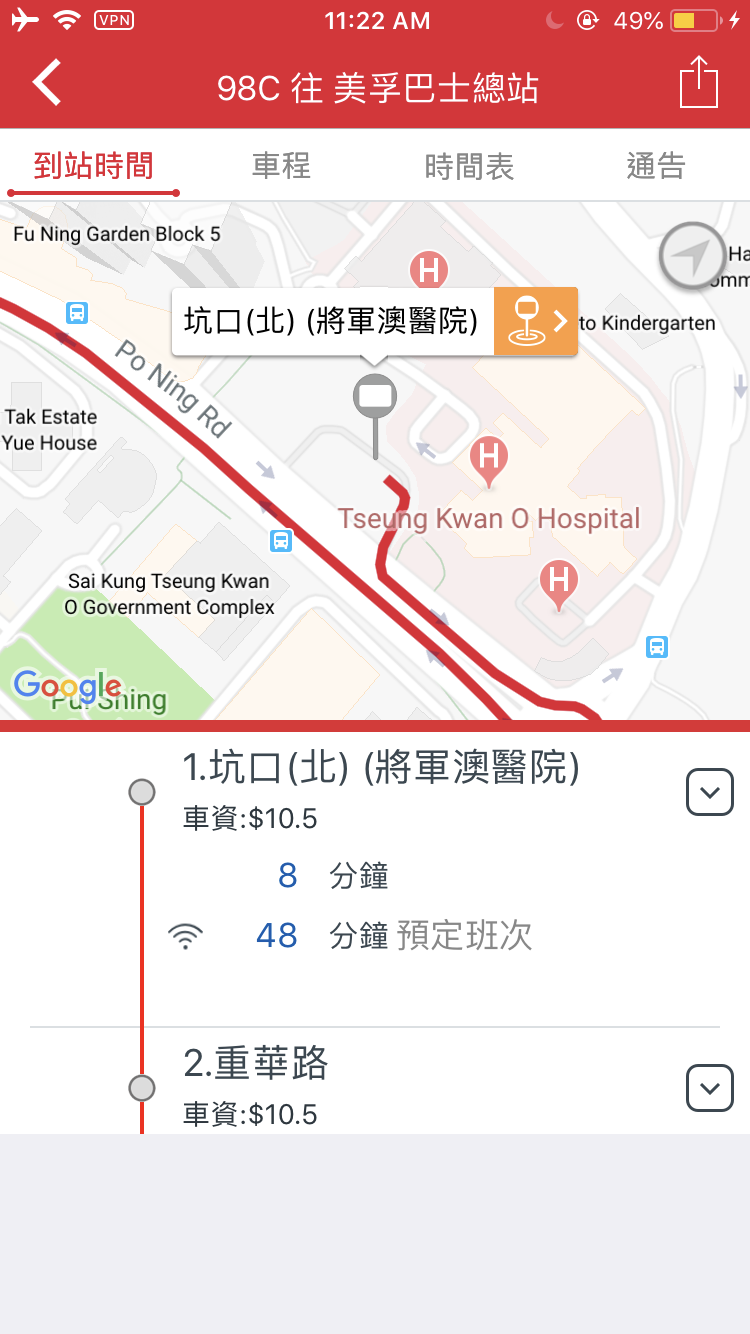View the 通告 tab

[x=656, y=166]
